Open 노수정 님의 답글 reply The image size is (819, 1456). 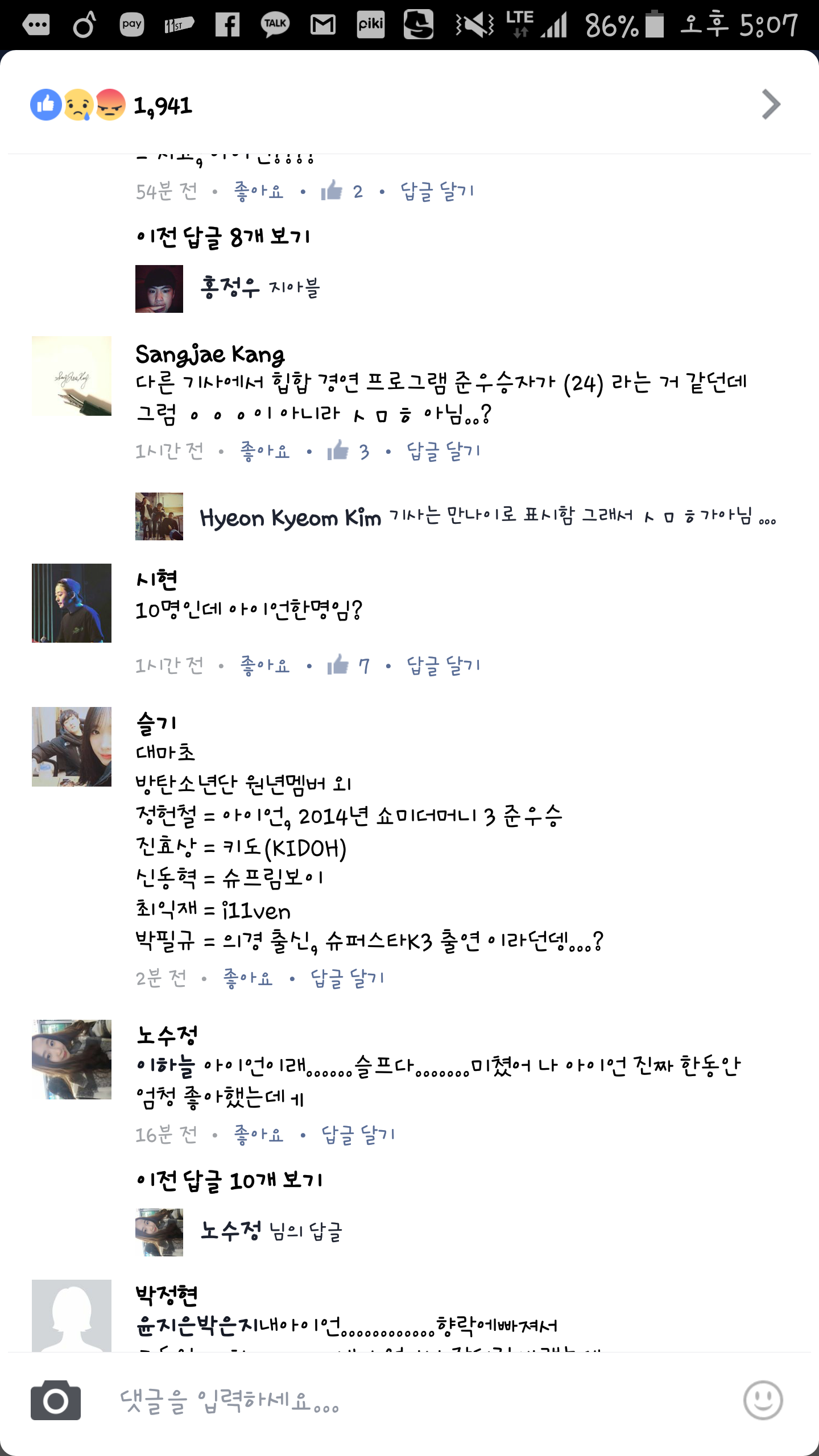tap(271, 1232)
